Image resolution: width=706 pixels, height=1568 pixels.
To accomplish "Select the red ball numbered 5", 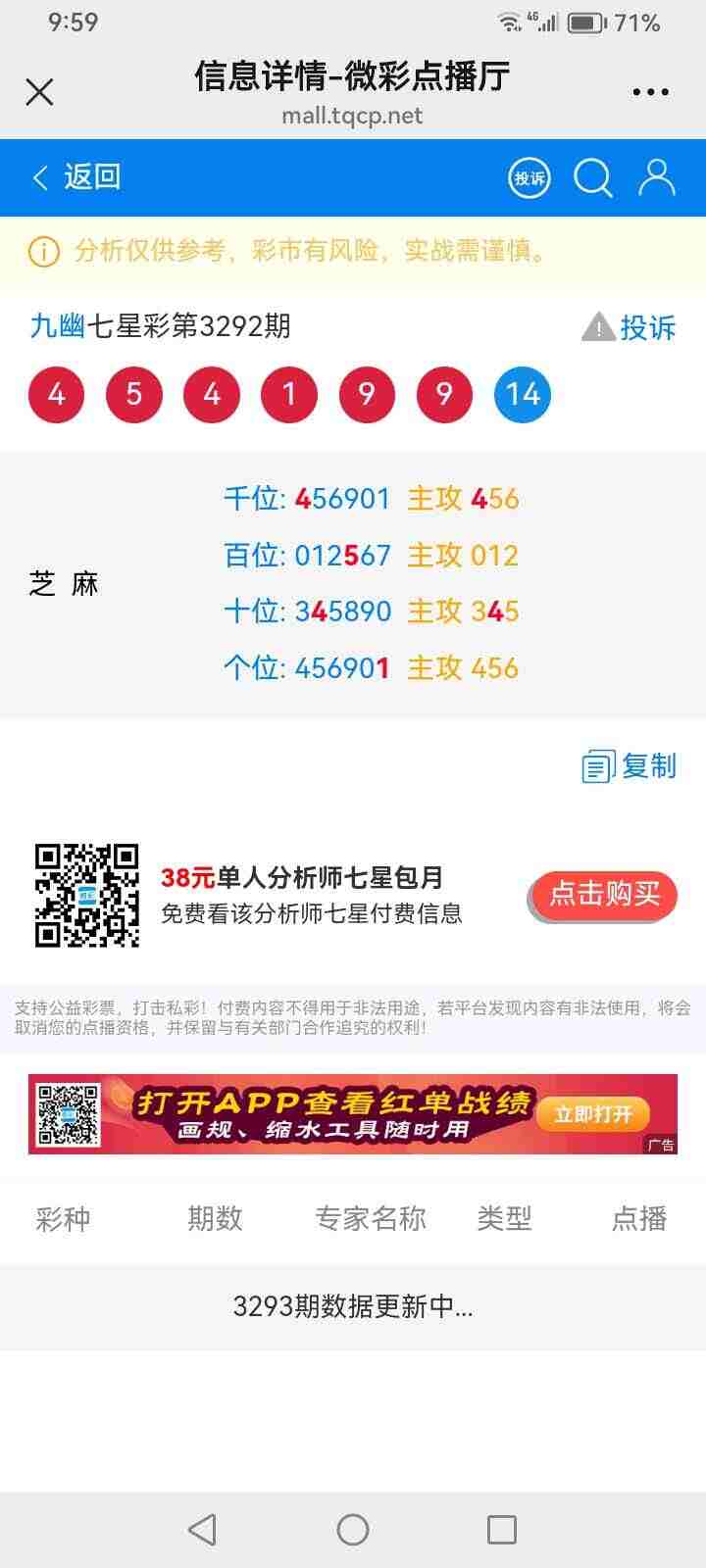I will (134, 393).
